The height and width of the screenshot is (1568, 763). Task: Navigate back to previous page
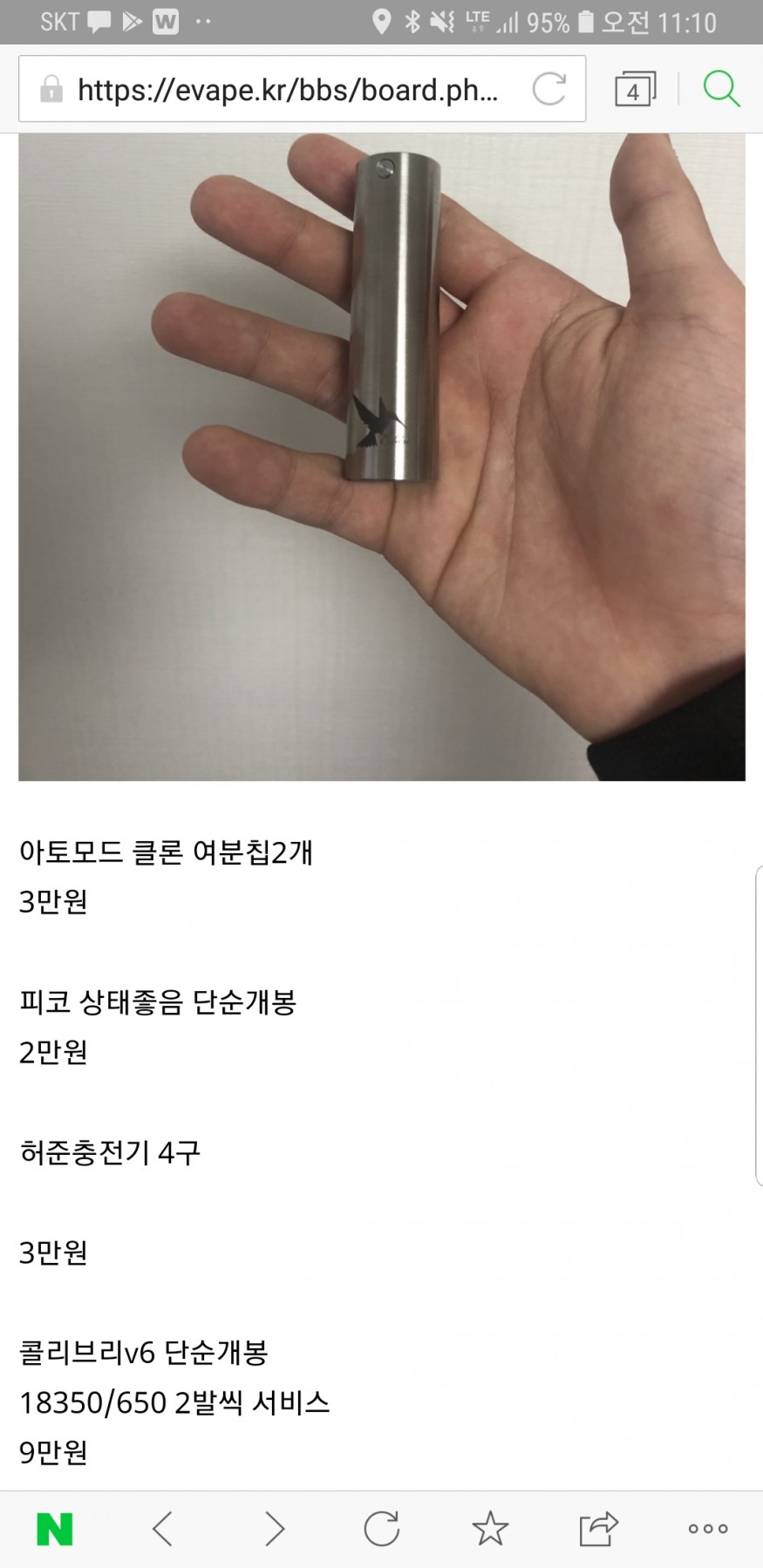point(163,1529)
